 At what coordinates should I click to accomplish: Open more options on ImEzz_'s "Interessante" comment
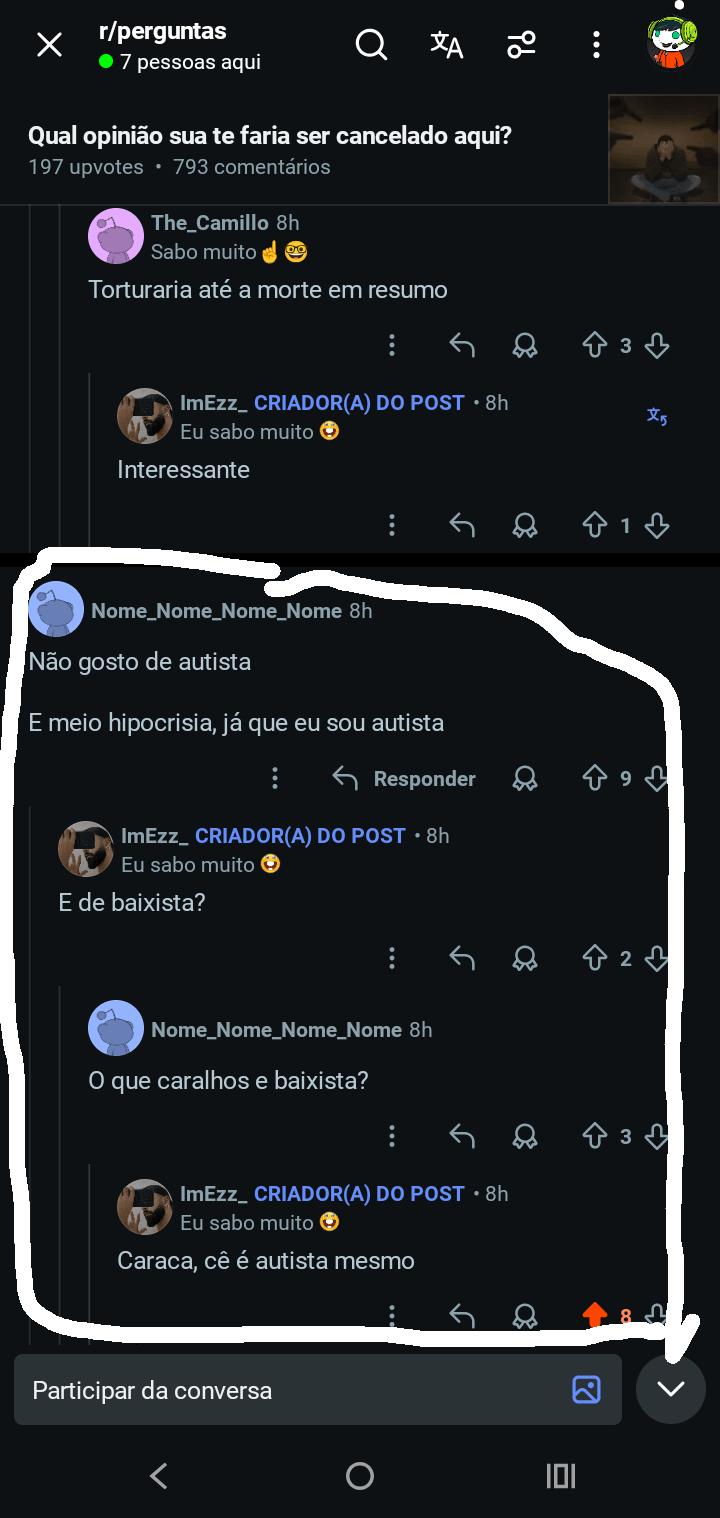[392, 525]
